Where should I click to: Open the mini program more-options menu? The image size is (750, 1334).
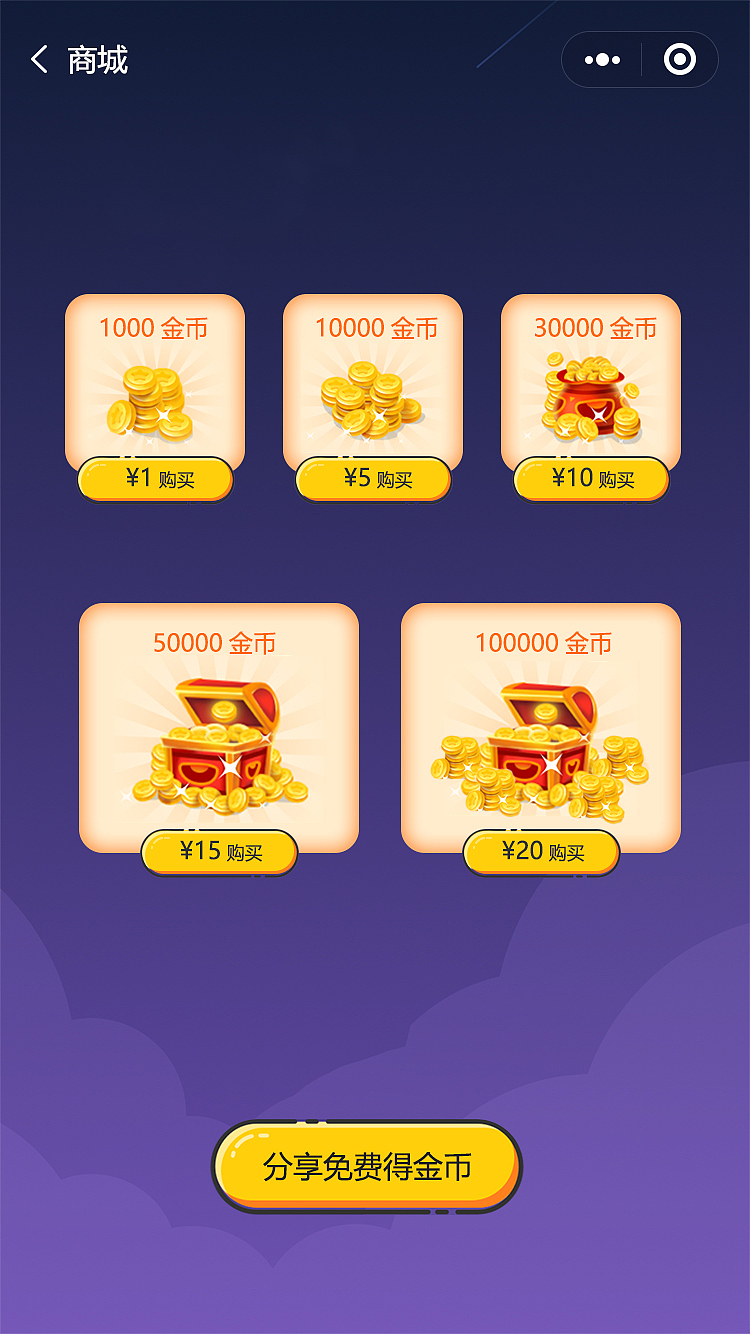[x=602, y=60]
